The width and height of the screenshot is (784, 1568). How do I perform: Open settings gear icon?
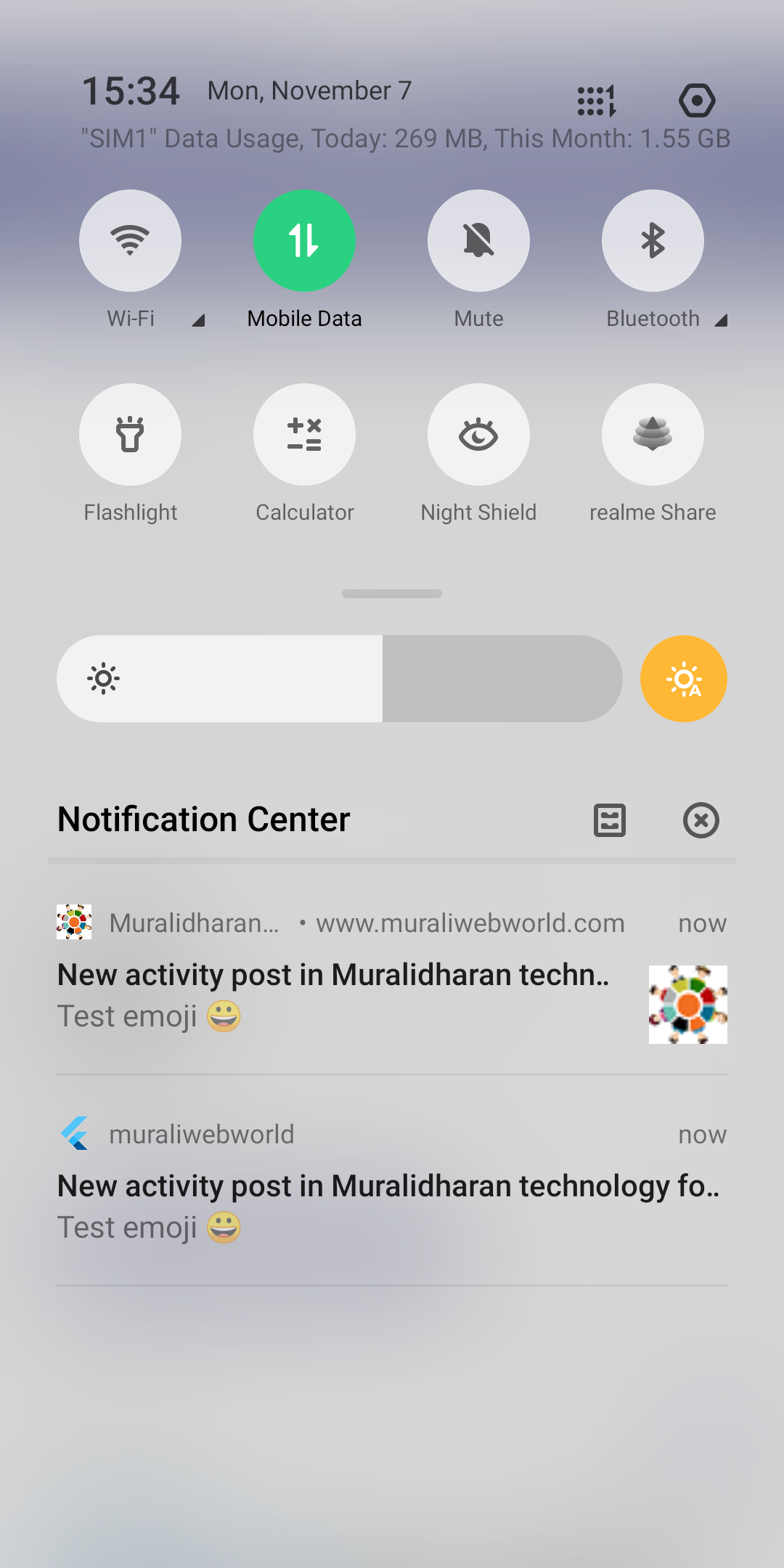coord(697,100)
